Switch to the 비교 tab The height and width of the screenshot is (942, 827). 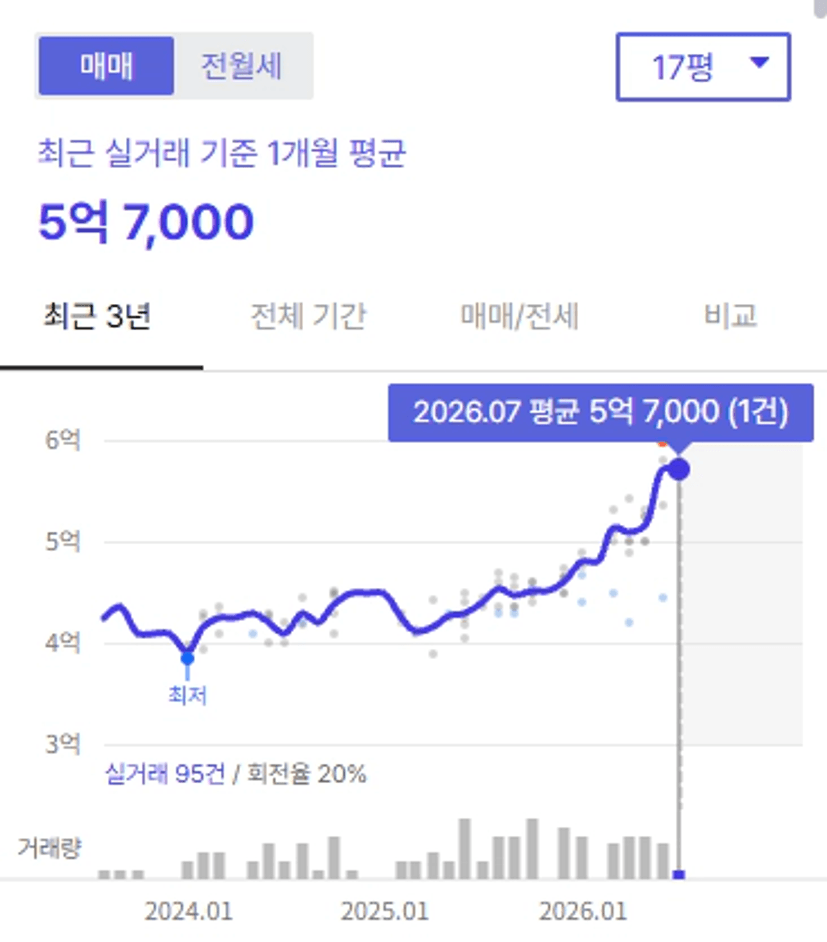pyautogui.click(x=730, y=317)
